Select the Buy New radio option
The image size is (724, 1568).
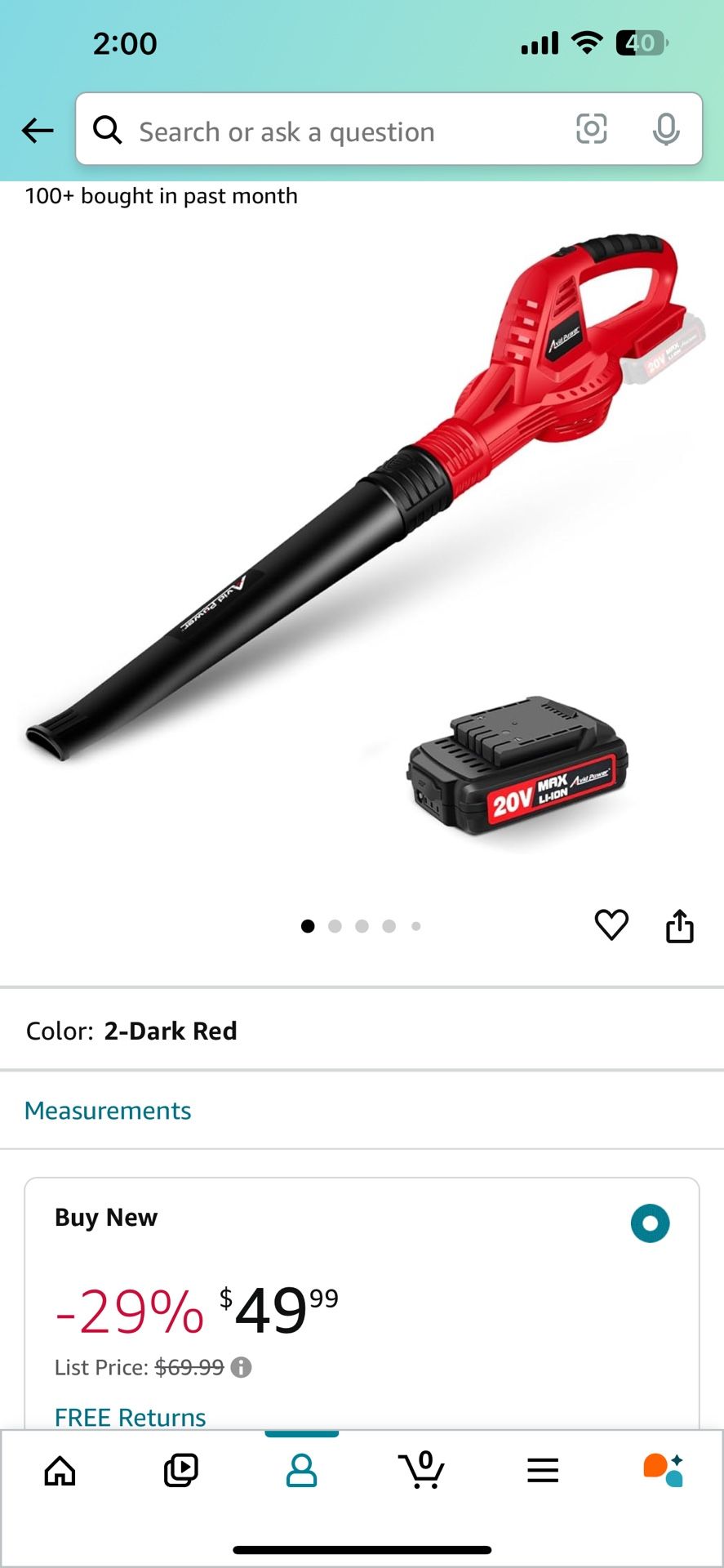point(650,1223)
